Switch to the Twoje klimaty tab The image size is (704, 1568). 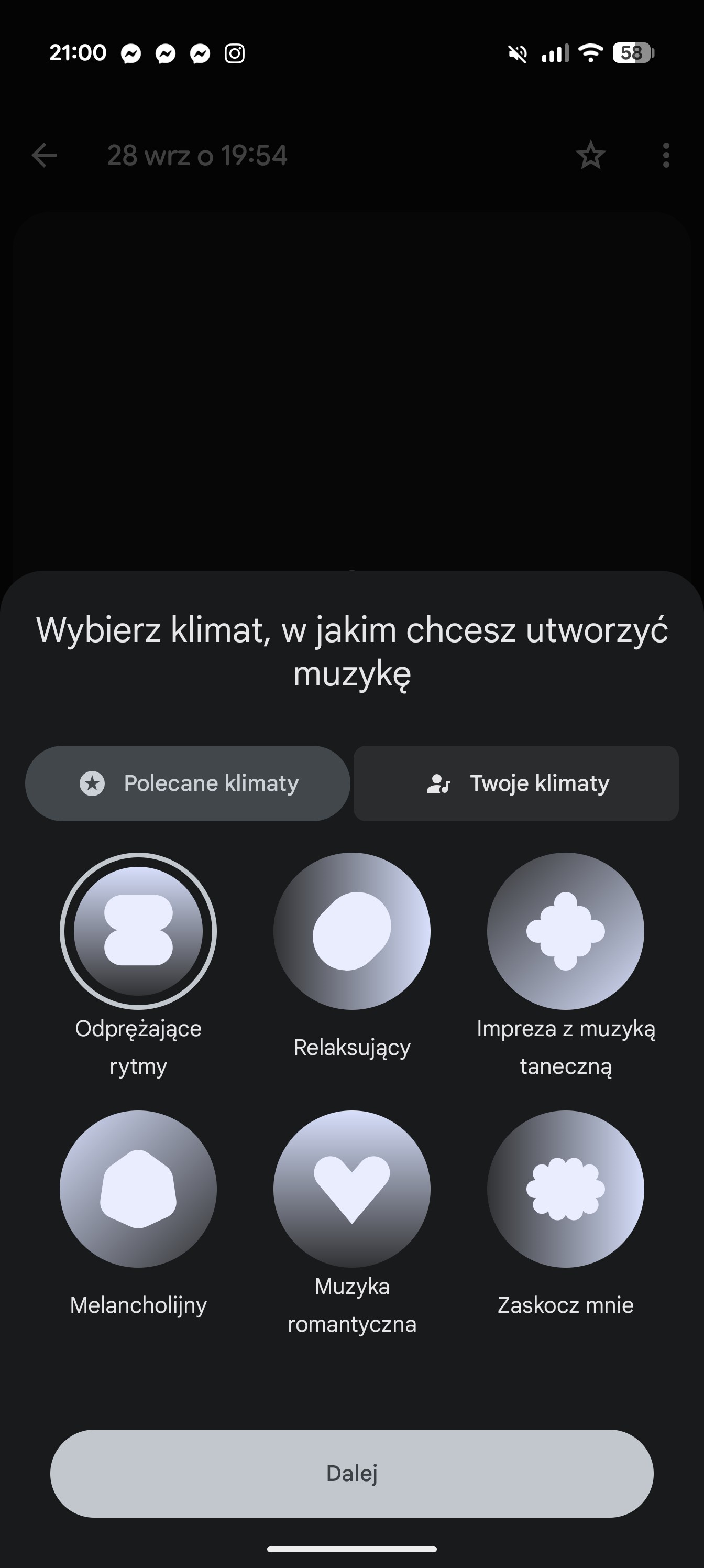(516, 783)
